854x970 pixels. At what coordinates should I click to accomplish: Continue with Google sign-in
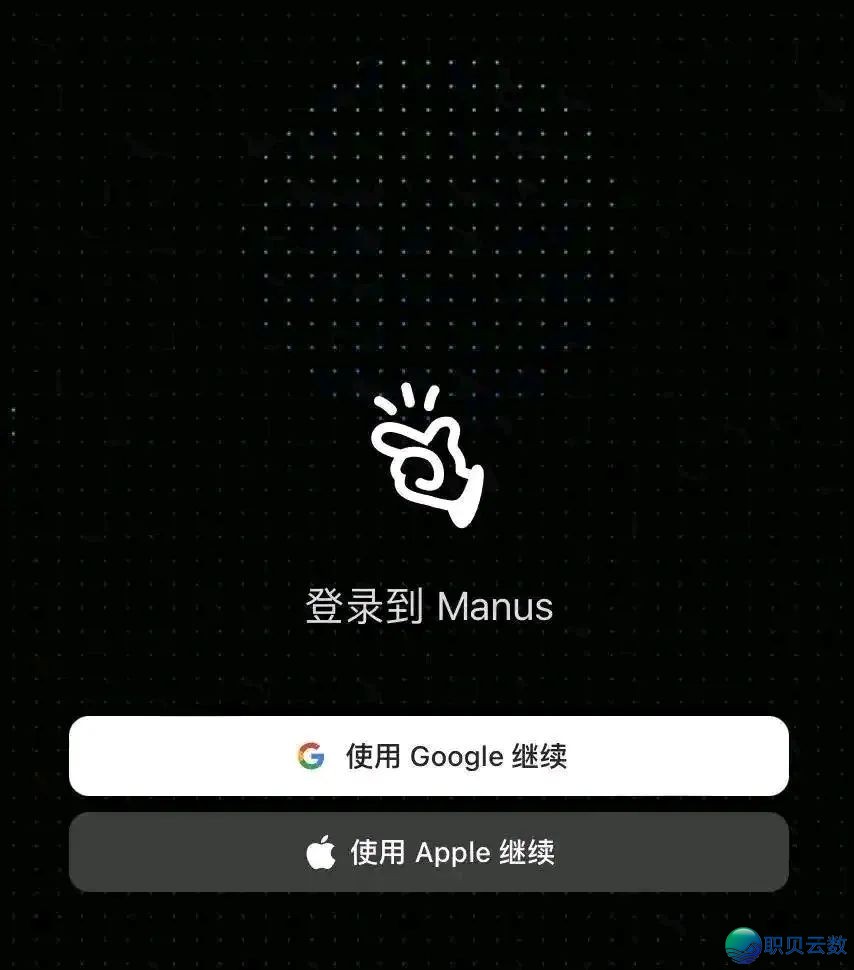click(429, 756)
